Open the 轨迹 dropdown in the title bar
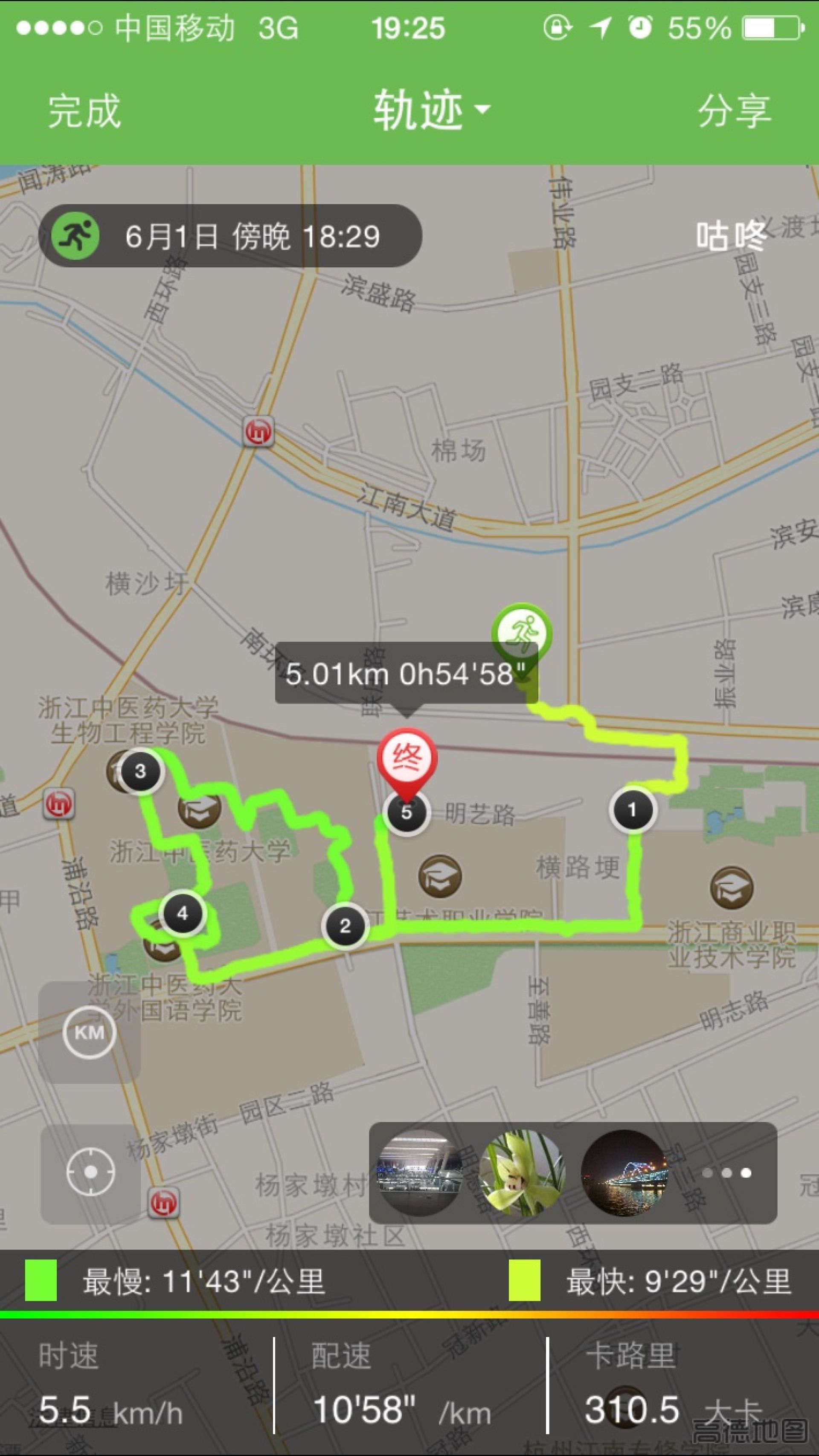 click(x=430, y=110)
